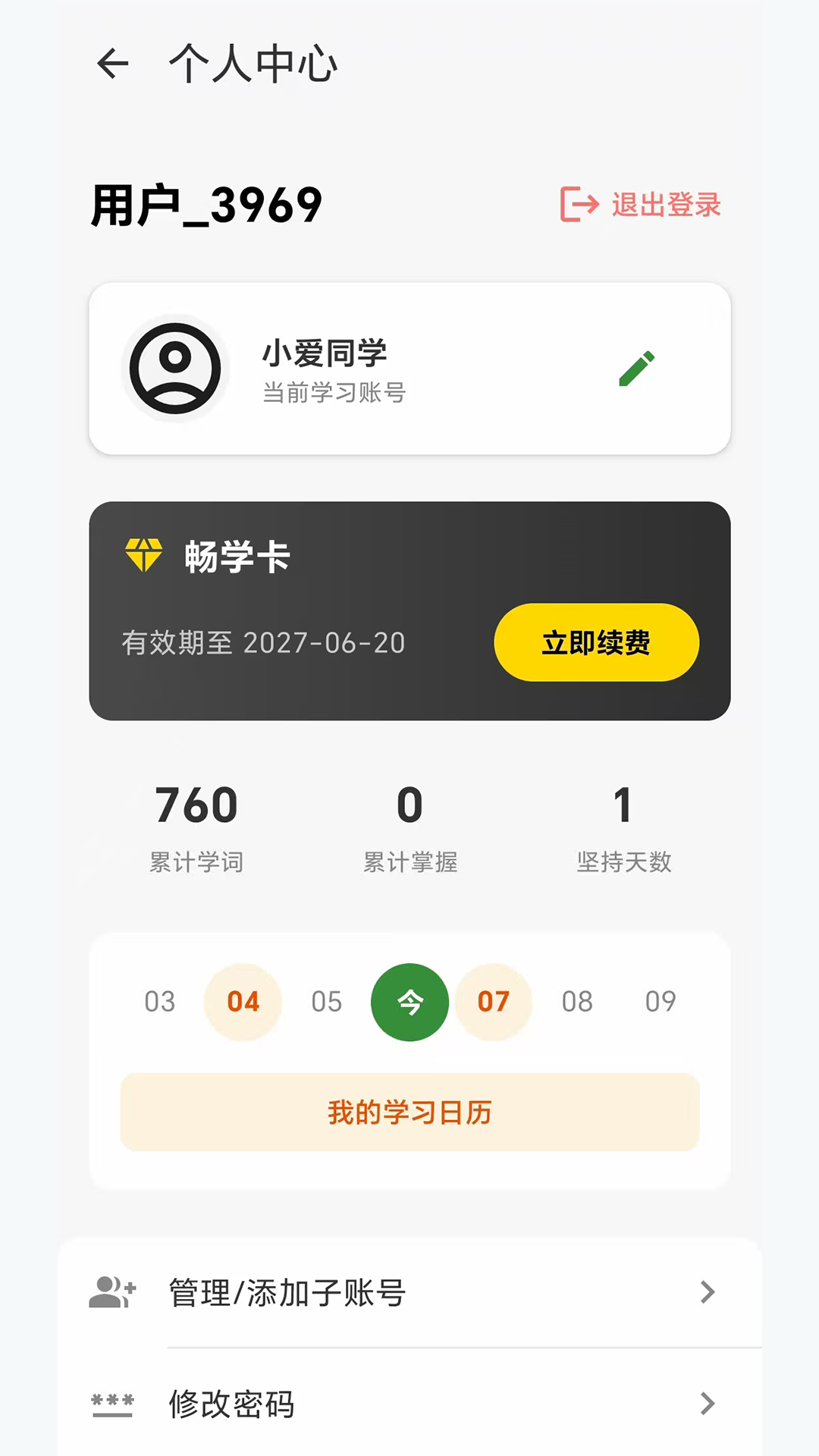819x1456 pixels.
Task: Select the green 今 today circle in calendar
Action: tap(409, 1002)
